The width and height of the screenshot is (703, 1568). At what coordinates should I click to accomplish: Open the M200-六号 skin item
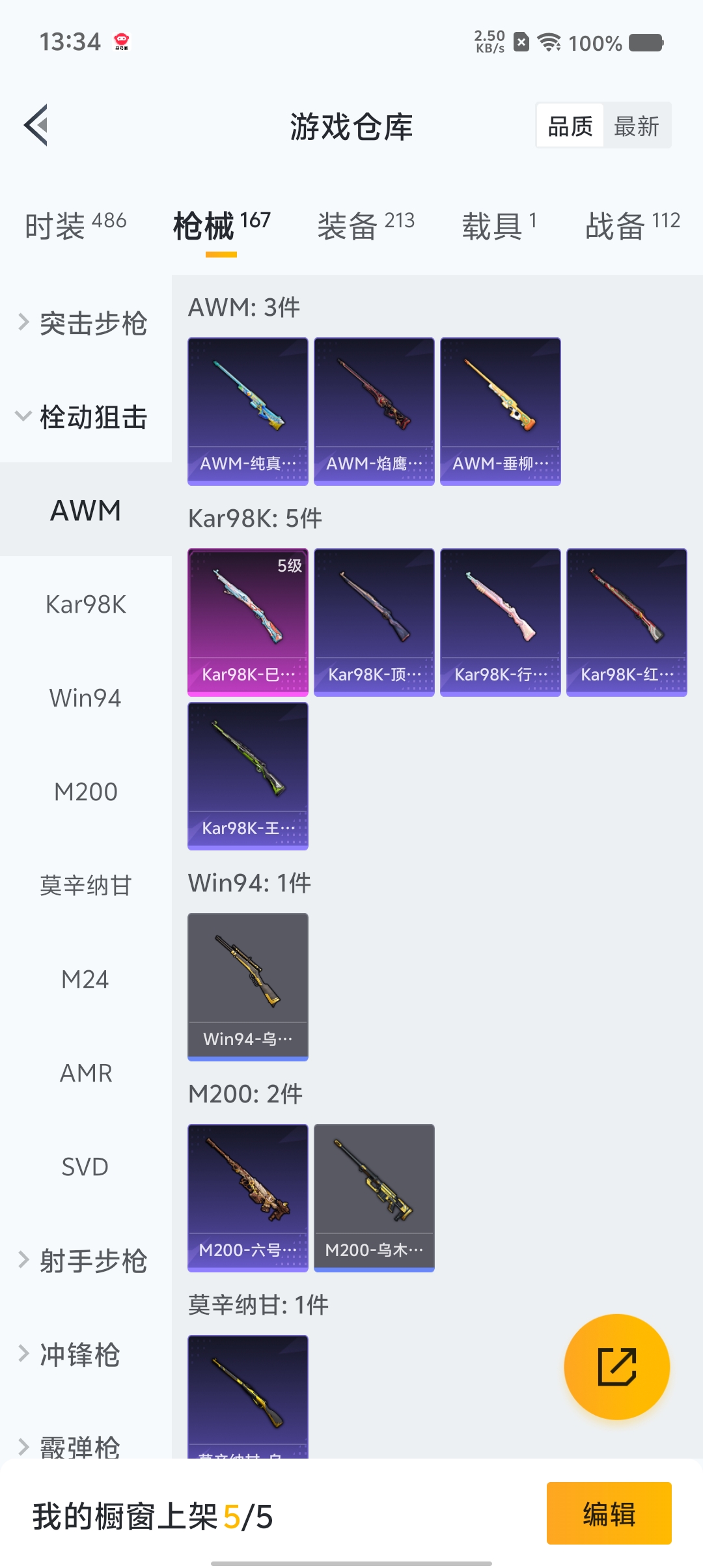tap(248, 1197)
